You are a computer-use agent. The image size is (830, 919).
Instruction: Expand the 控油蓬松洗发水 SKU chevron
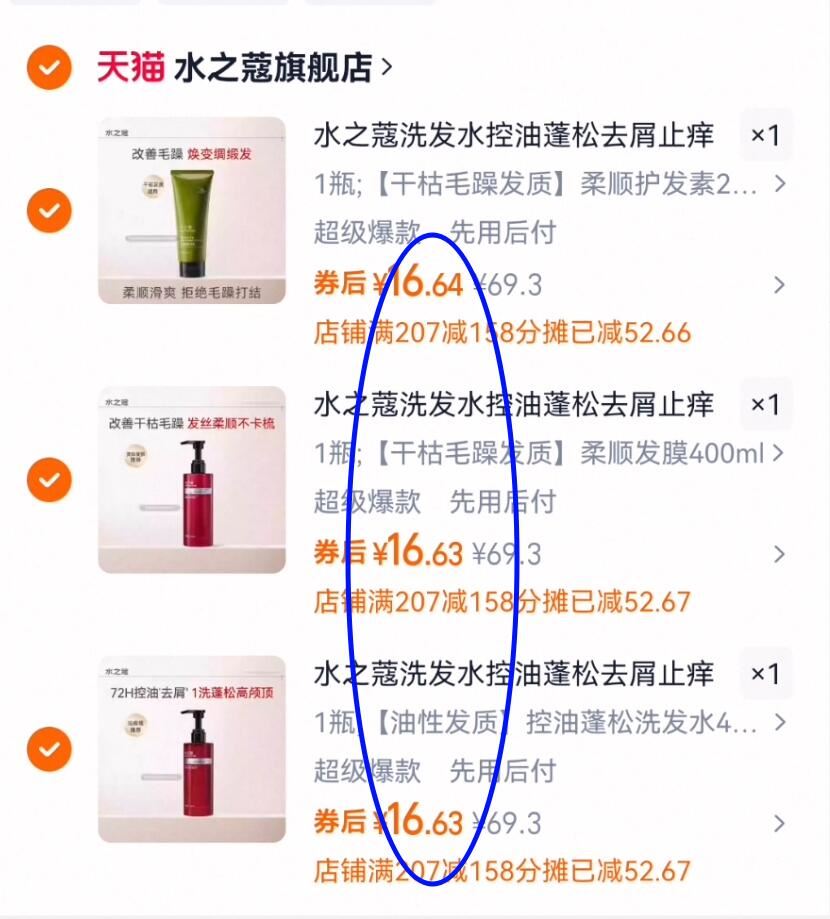(777, 723)
